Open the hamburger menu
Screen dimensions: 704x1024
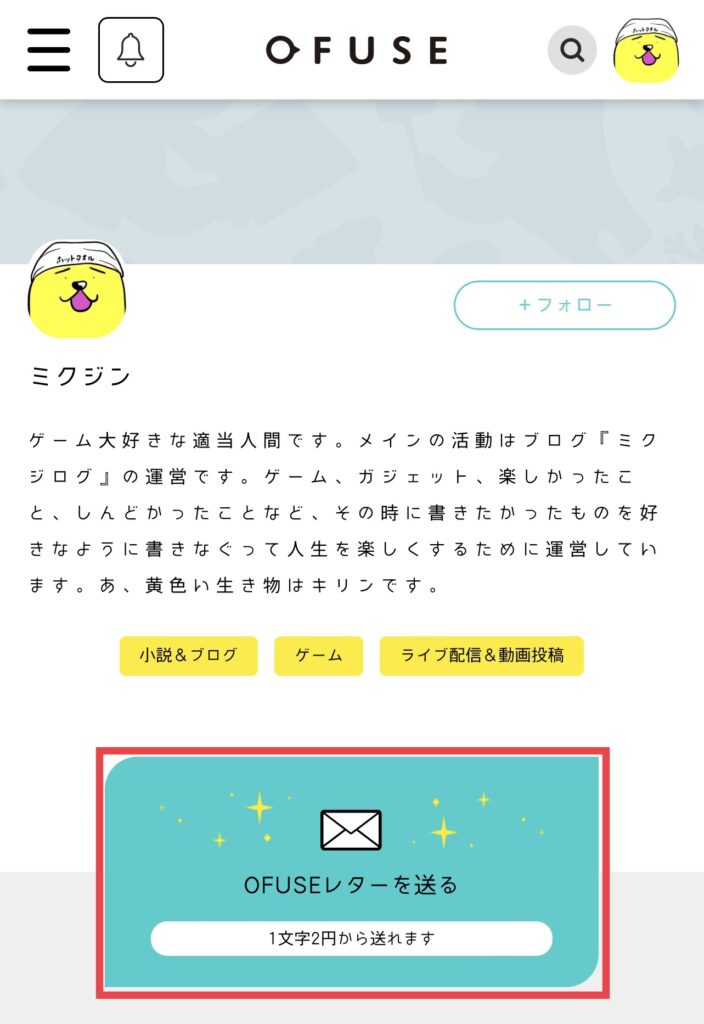pos(49,49)
